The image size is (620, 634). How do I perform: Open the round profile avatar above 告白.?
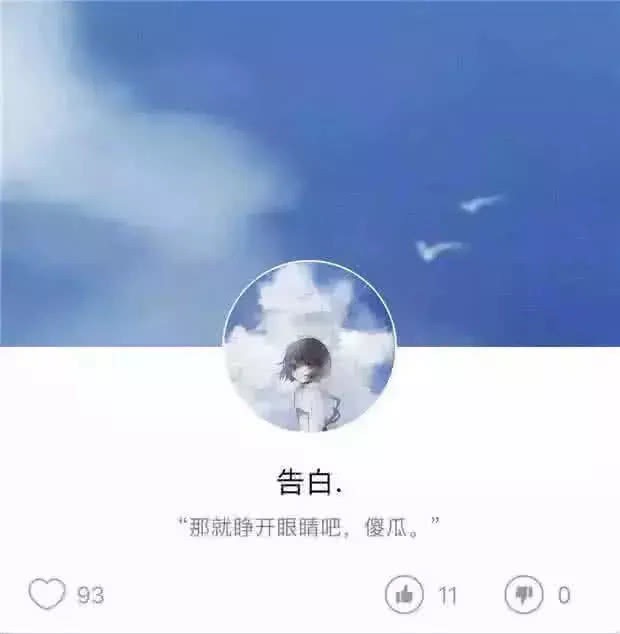pos(309,347)
